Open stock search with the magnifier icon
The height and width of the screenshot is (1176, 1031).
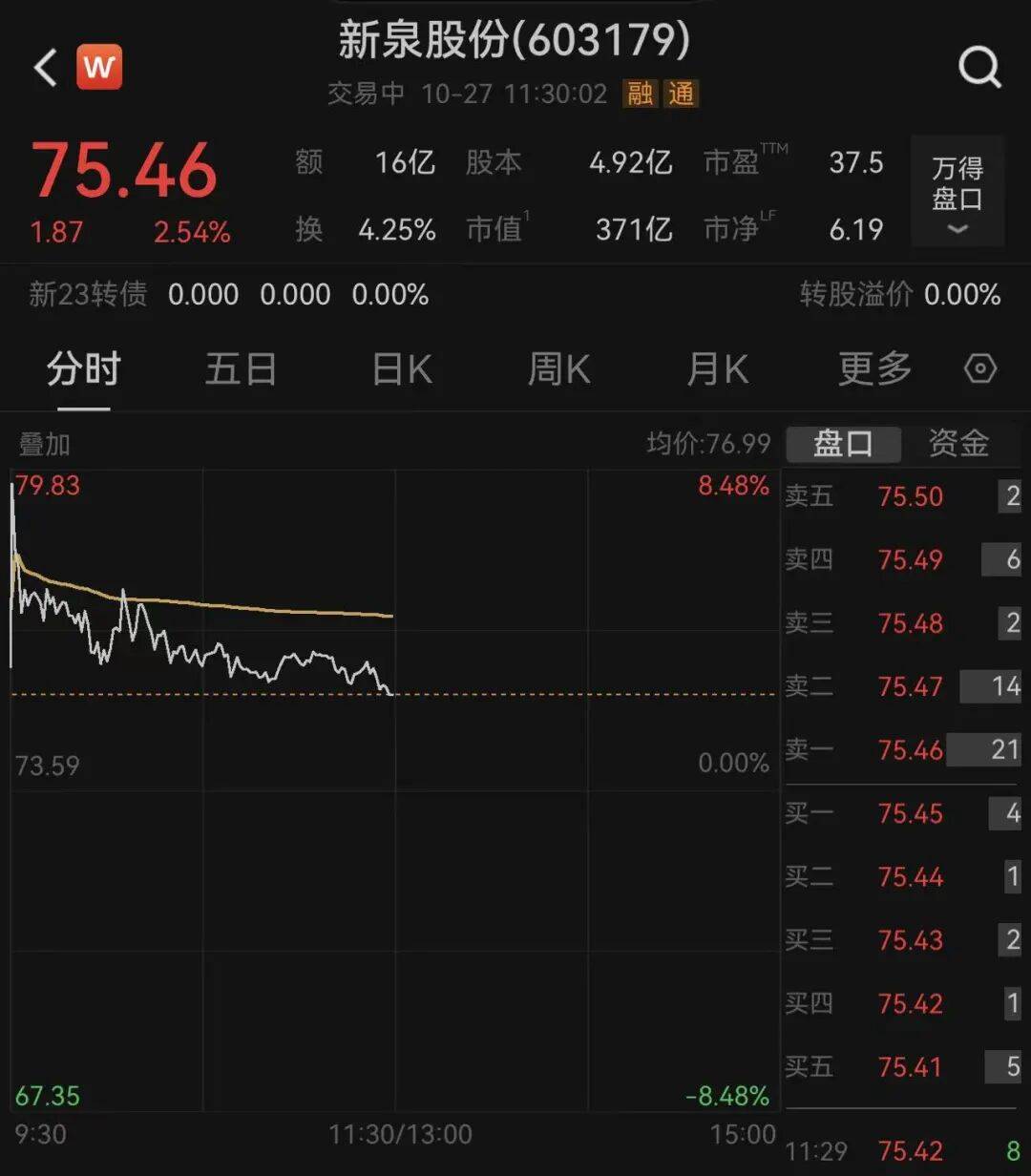pyautogui.click(x=979, y=67)
